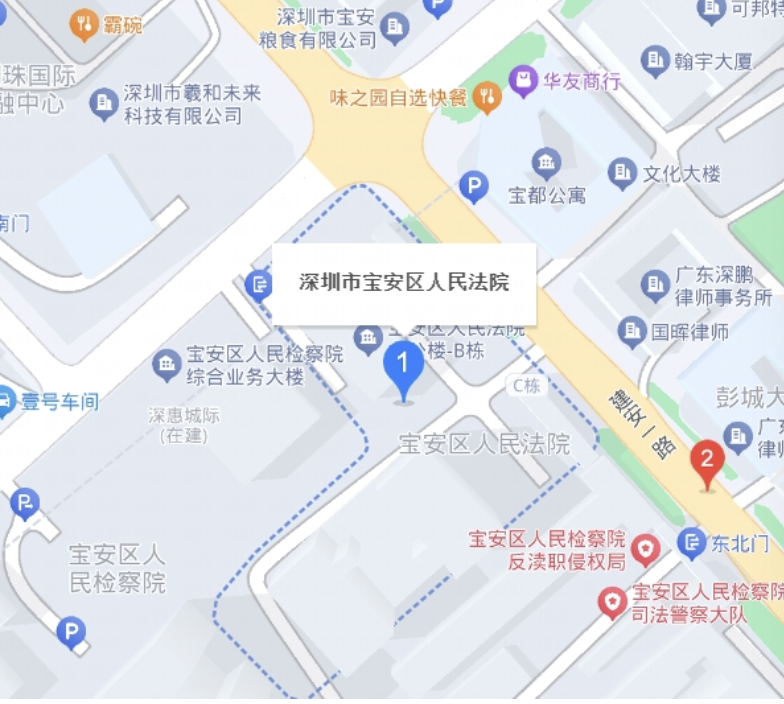Open the 深圳市宝安区人民法院 info callout

pos(404,283)
